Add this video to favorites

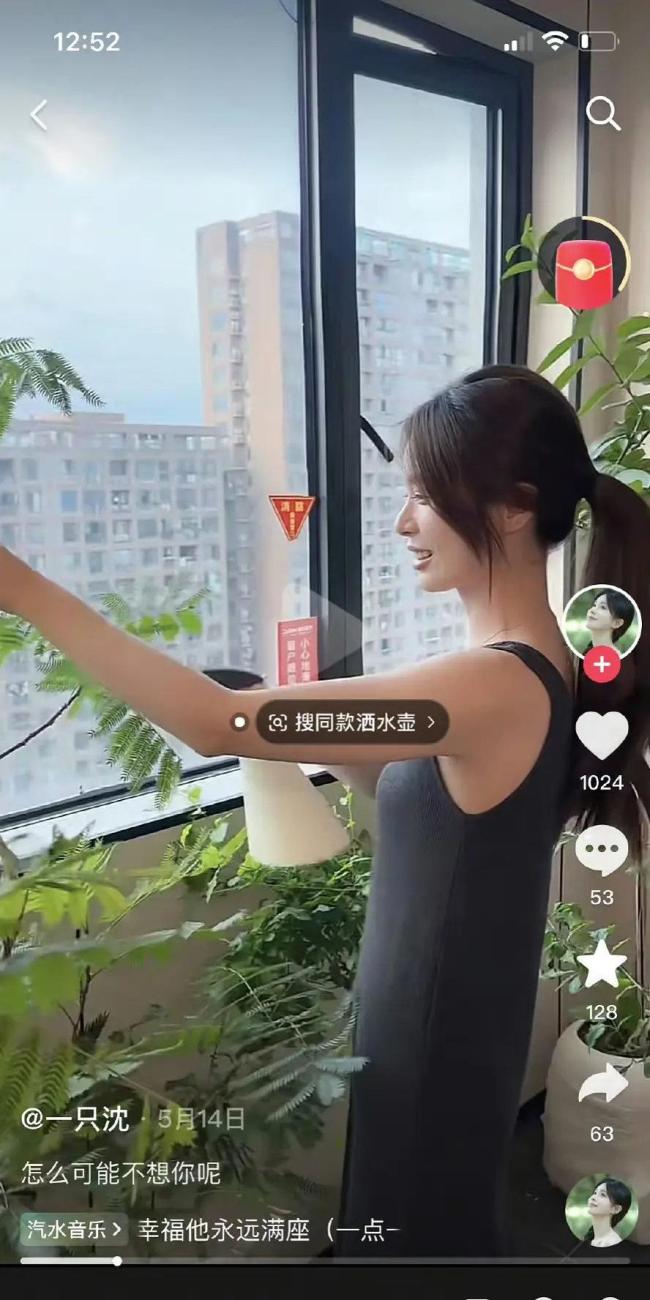tap(601, 966)
